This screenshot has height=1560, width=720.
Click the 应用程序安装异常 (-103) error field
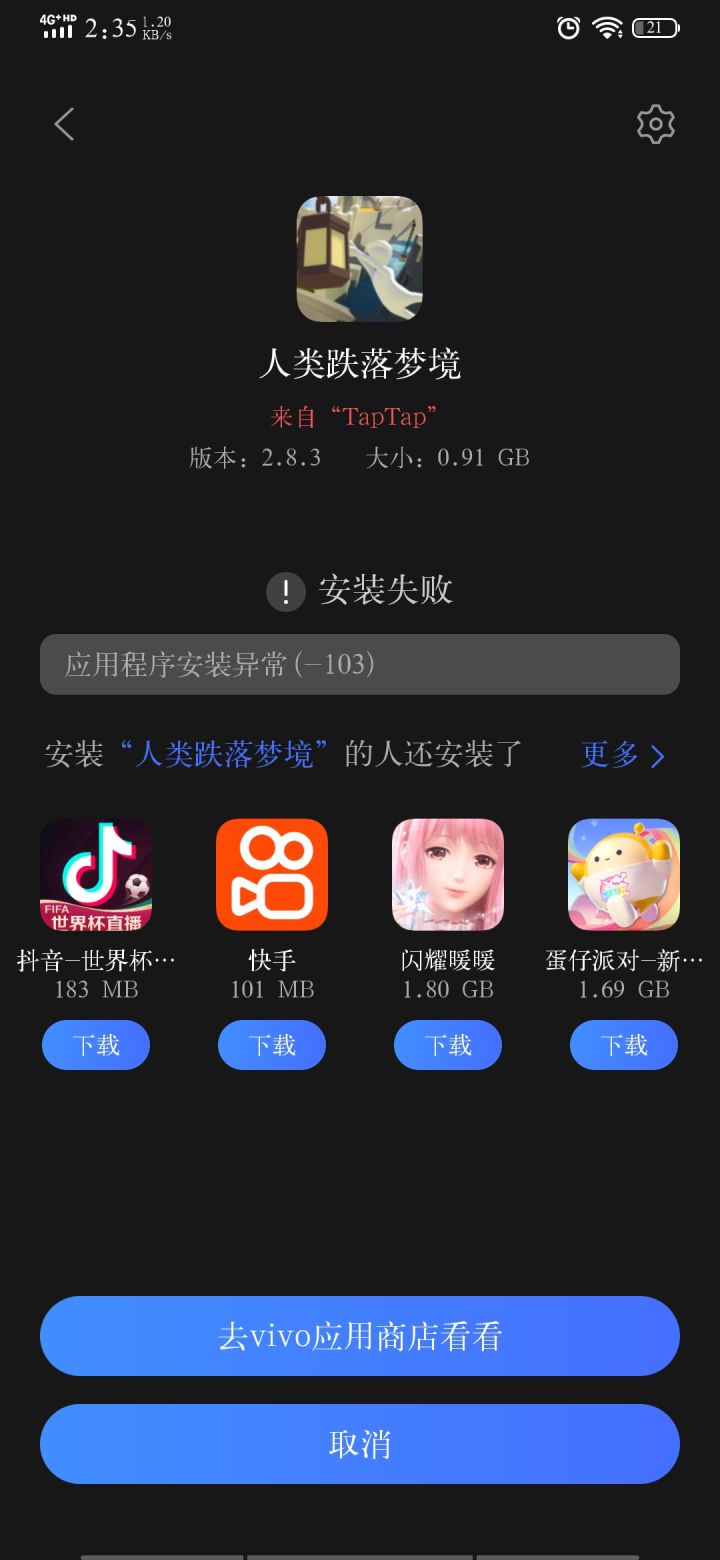[x=359, y=664]
